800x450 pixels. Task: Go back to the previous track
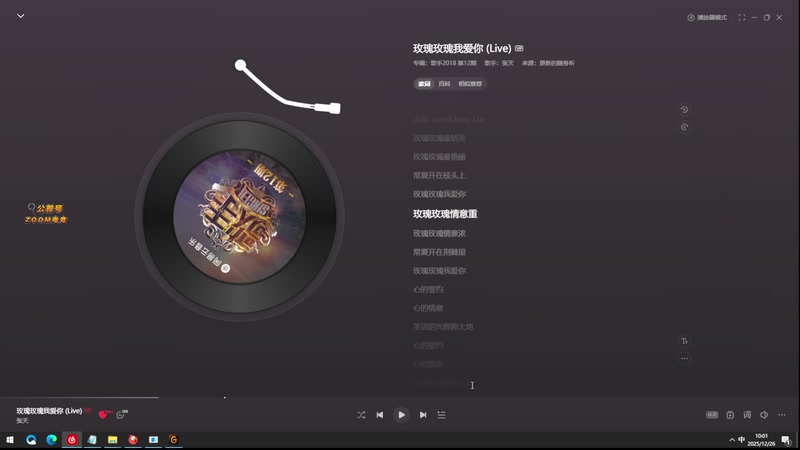point(380,415)
